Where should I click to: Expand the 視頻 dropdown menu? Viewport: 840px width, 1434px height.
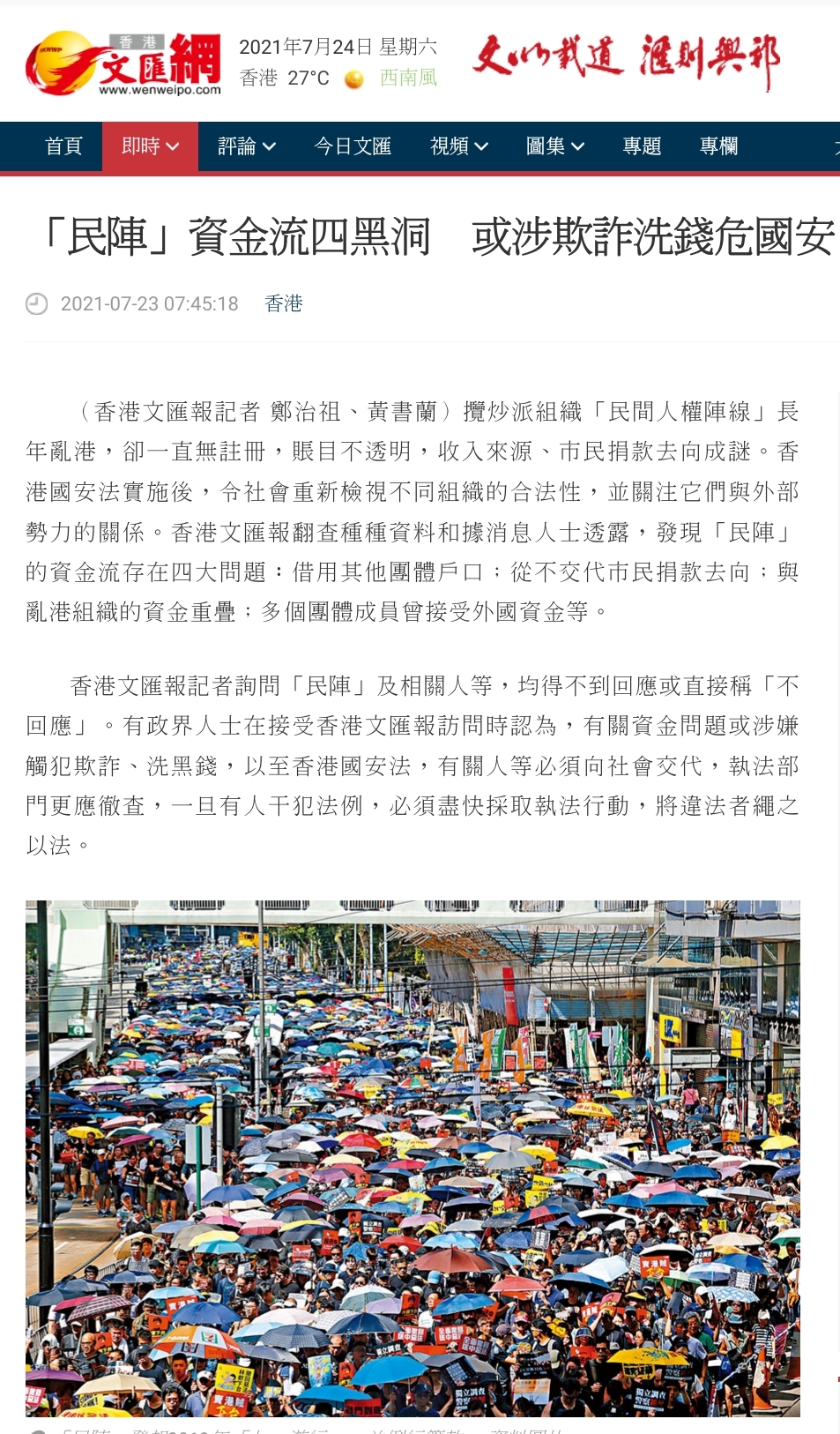458,146
